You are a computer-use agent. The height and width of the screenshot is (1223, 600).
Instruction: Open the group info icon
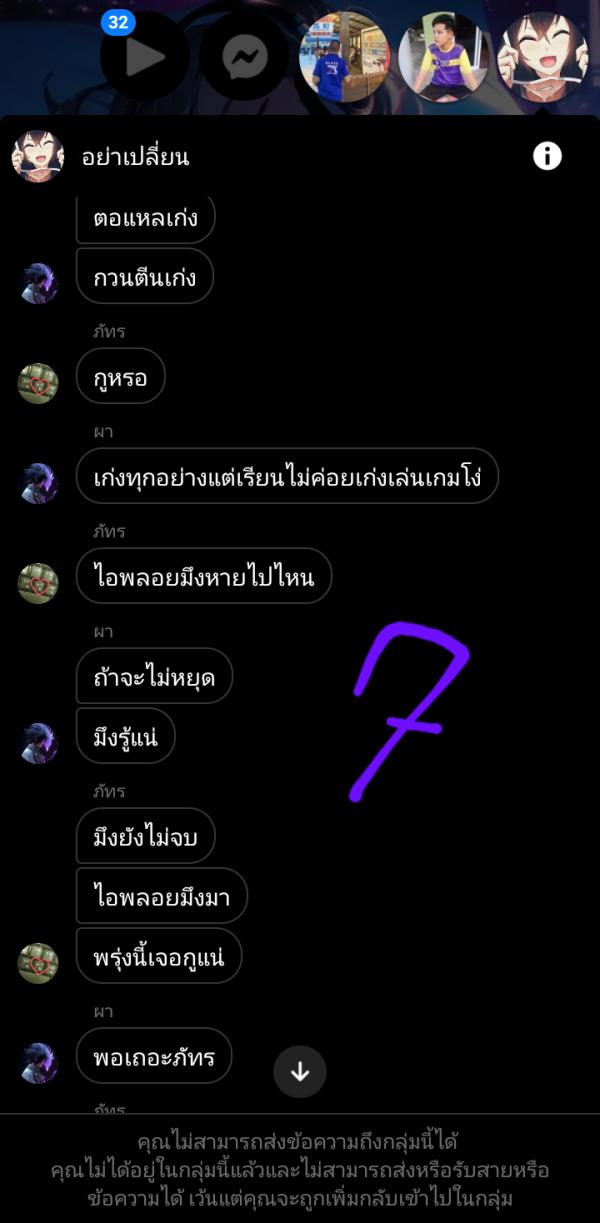pos(547,156)
